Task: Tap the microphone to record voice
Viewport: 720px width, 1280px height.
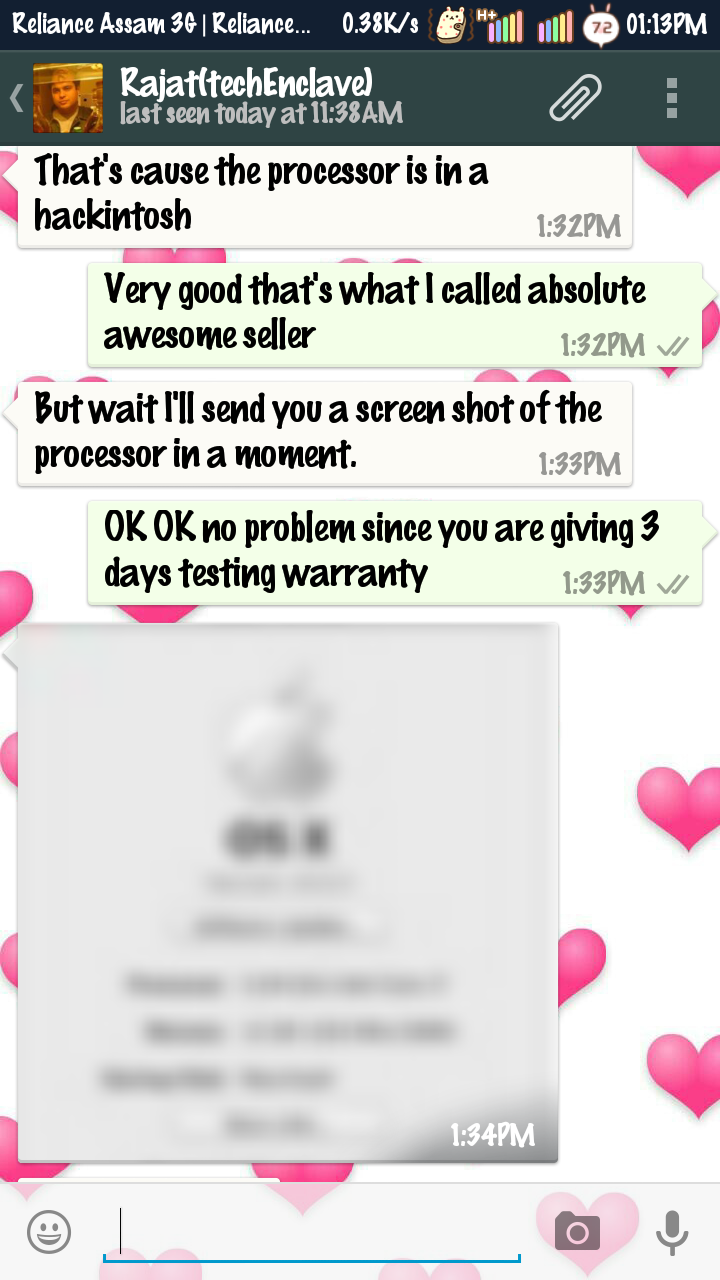Action: point(672,1231)
